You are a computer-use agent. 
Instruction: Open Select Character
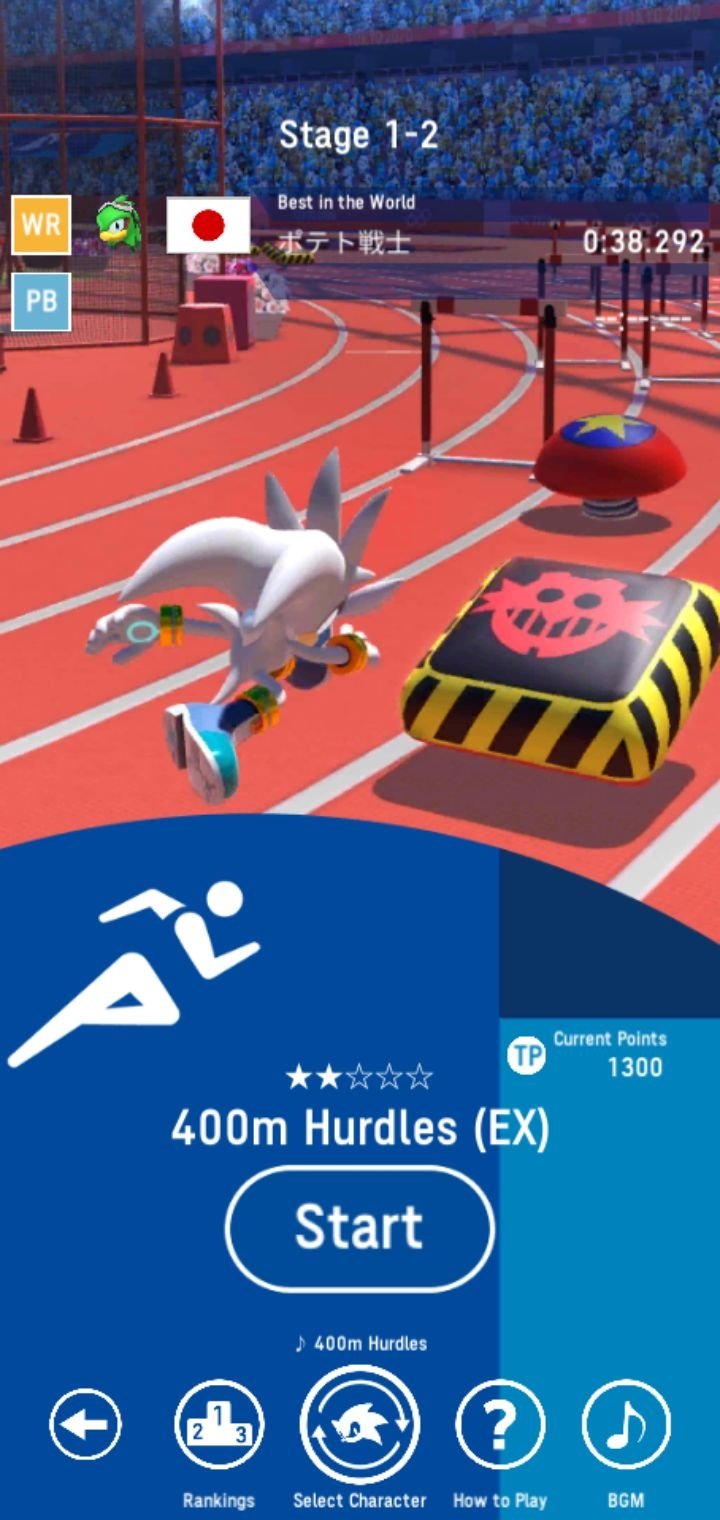[360, 1424]
